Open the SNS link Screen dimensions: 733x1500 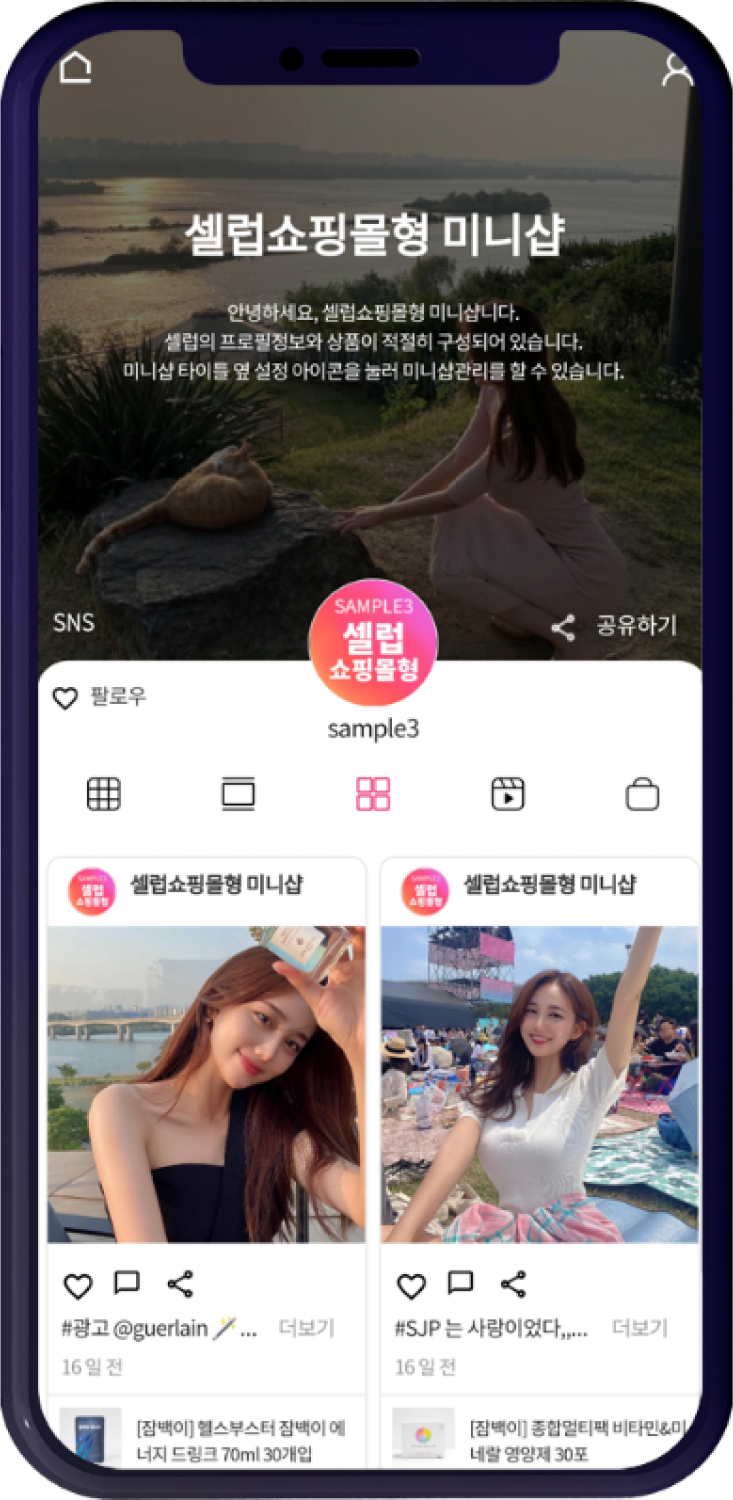coord(74,623)
